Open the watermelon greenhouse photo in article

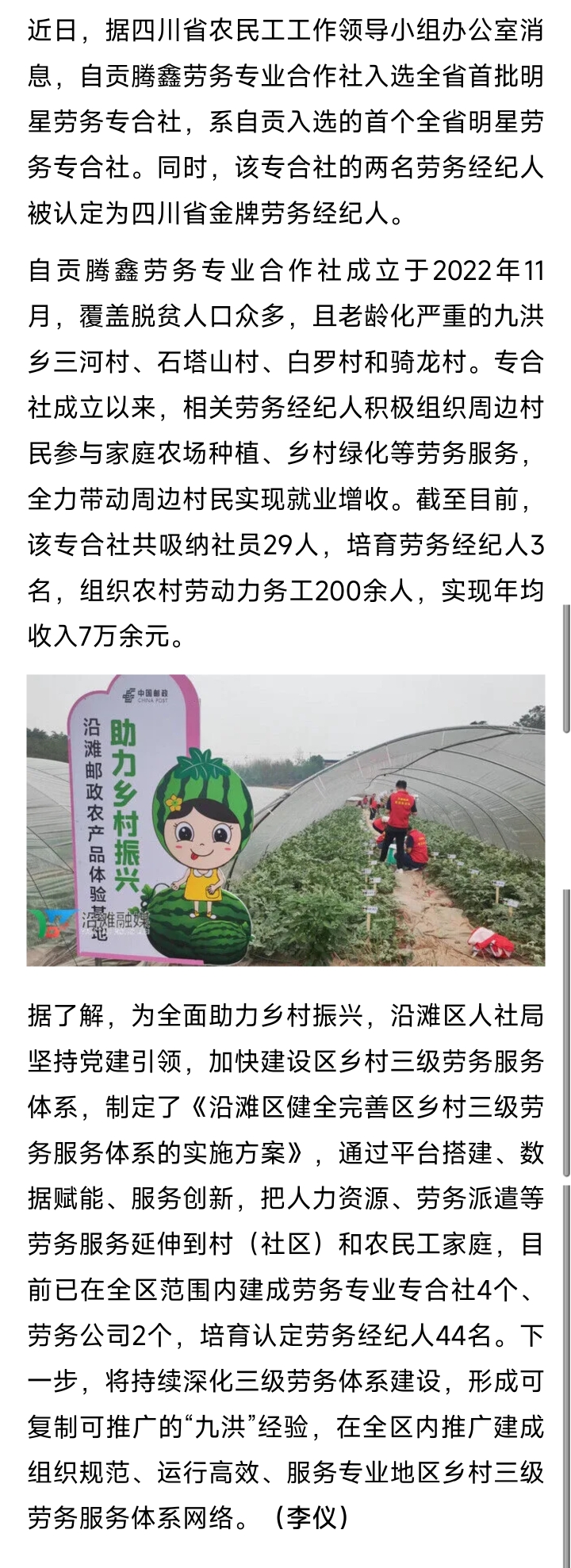[x=285, y=820]
